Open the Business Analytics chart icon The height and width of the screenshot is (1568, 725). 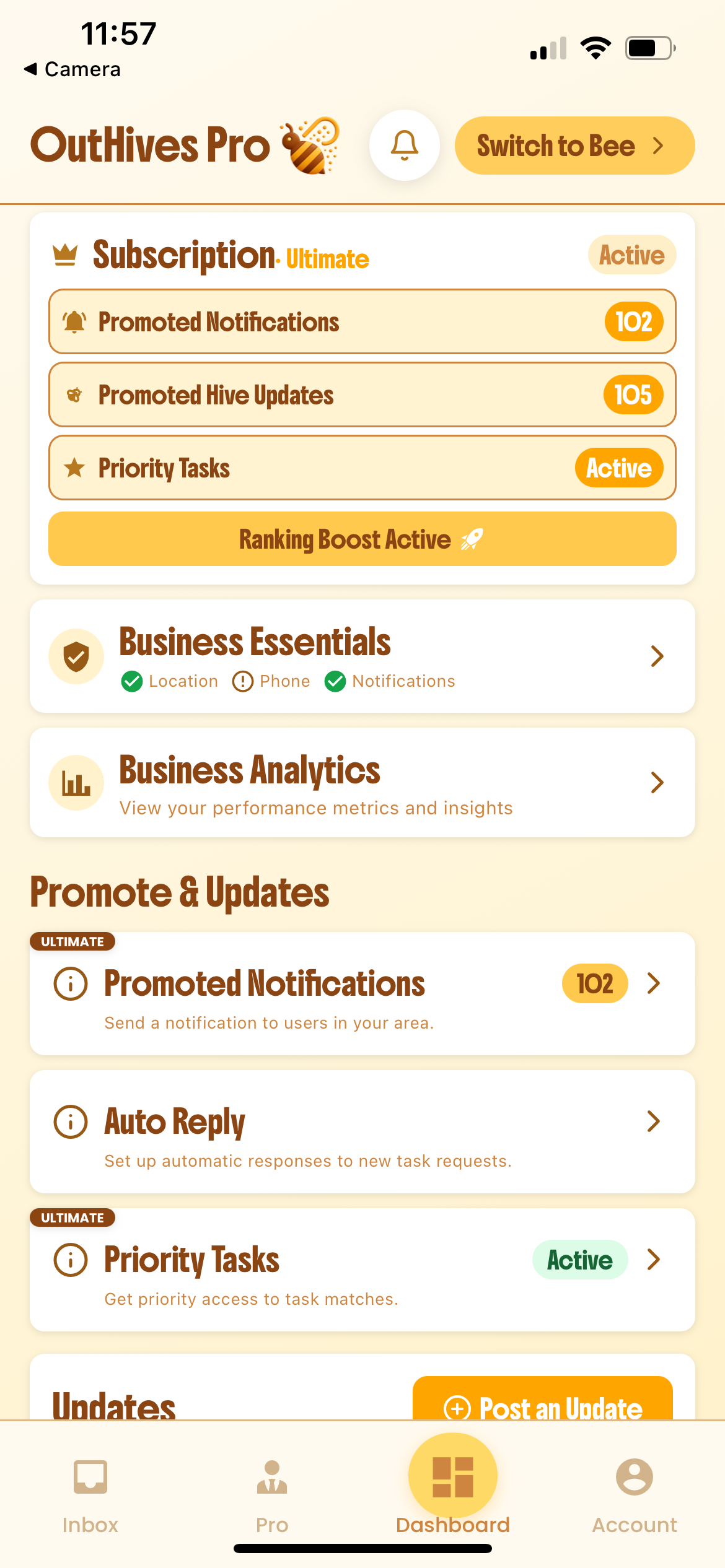pos(76,782)
